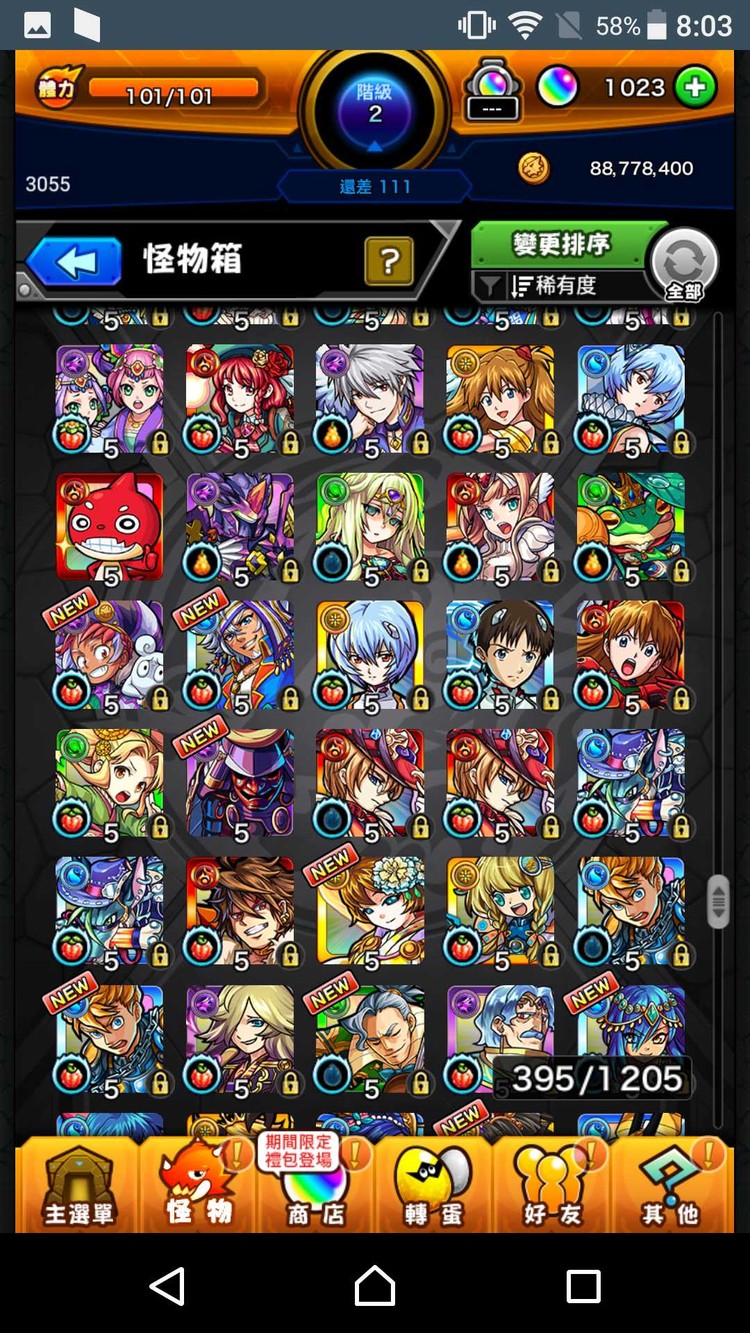750x1333 pixels.
Task: Open the 好友 friends tab
Action: pos(551,1185)
